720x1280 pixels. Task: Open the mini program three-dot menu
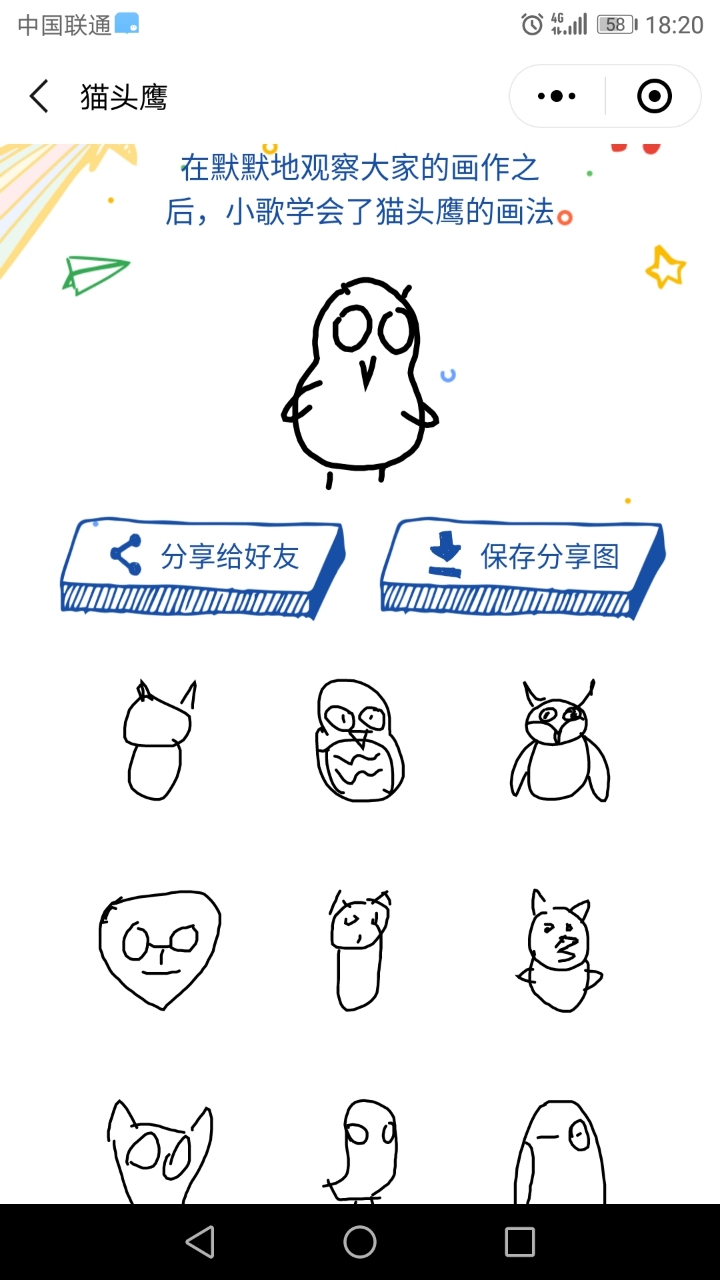[x=557, y=96]
